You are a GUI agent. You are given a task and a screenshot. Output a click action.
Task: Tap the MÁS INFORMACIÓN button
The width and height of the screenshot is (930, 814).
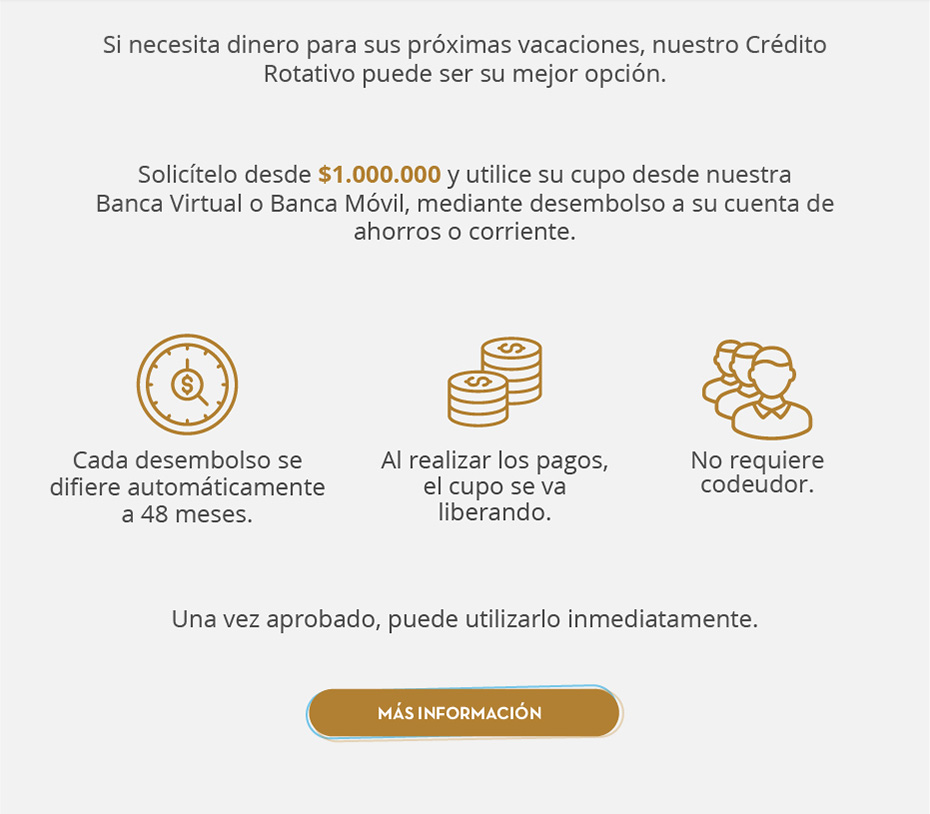[463, 713]
